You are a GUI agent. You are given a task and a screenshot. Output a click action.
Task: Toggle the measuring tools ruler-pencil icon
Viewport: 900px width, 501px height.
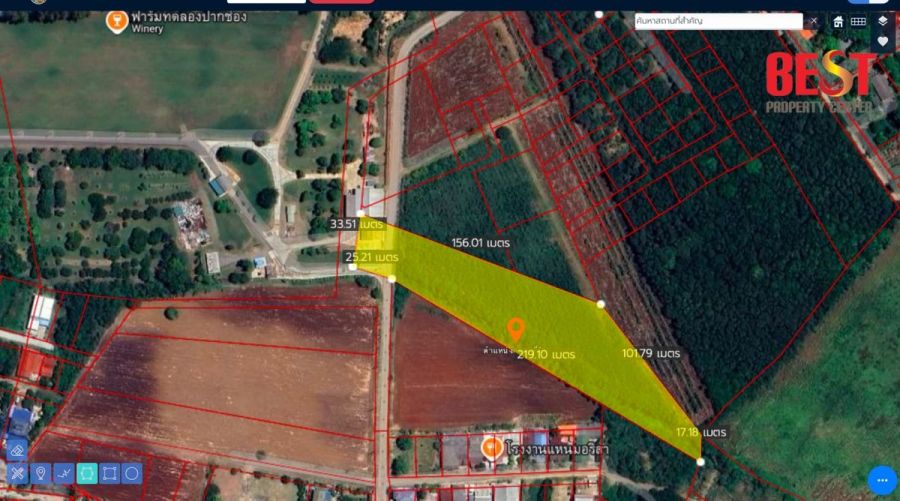[x=16, y=473]
